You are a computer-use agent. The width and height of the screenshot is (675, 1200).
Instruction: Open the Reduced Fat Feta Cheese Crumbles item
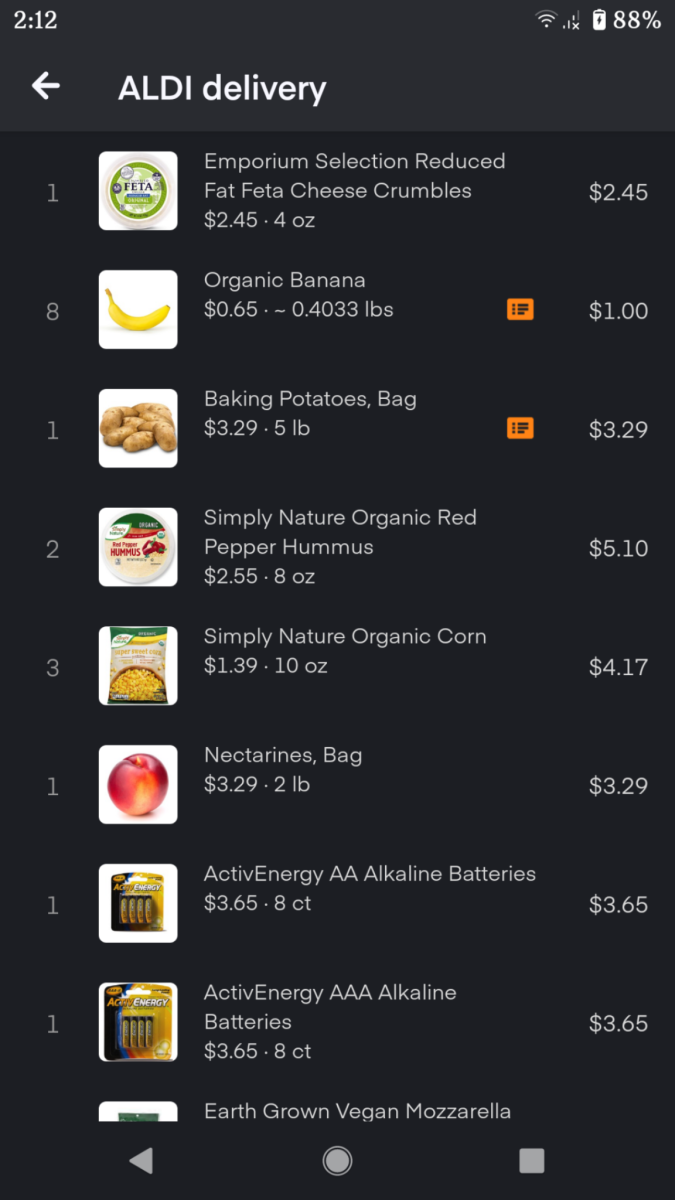[354, 191]
